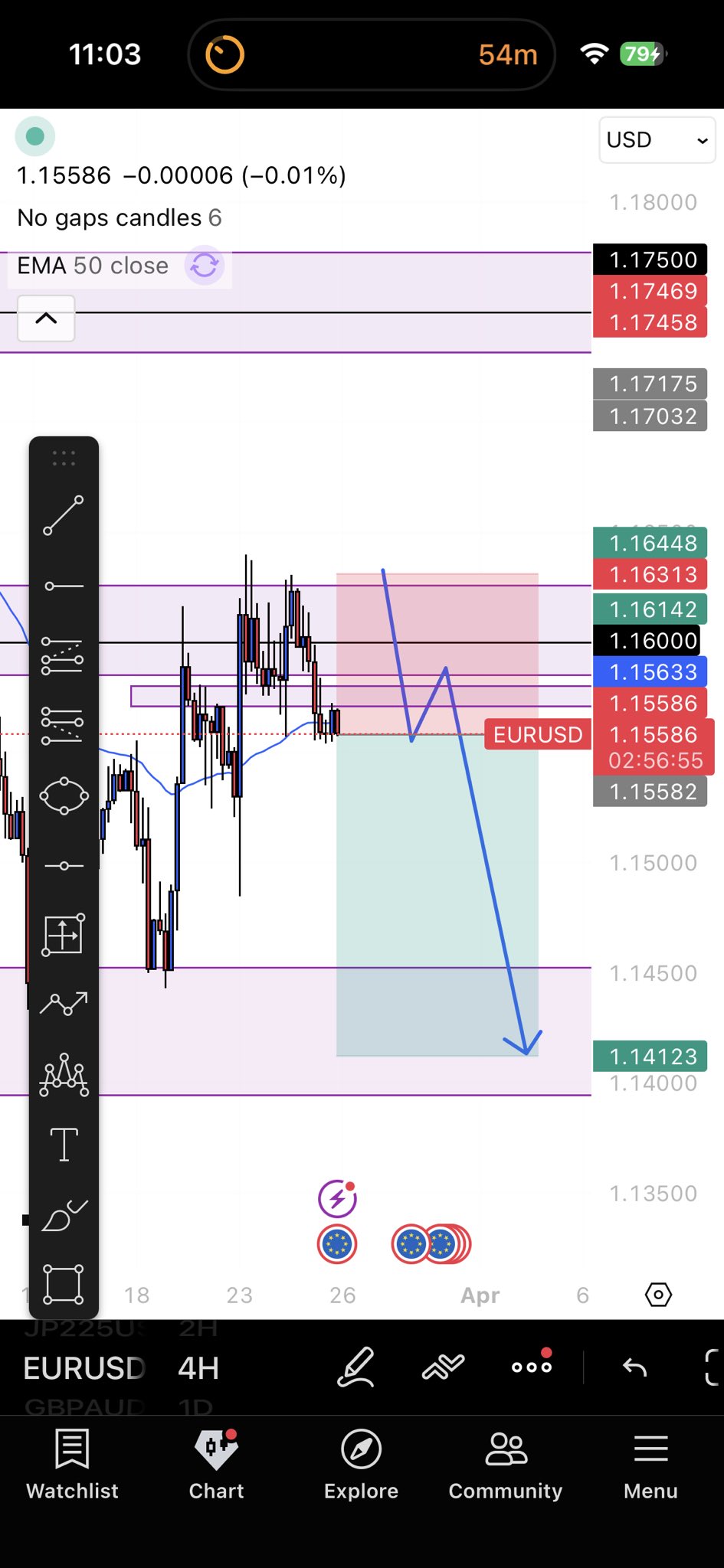The image size is (724, 1568).
Task: Open the three-dot more options
Action: tap(532, 1367)
